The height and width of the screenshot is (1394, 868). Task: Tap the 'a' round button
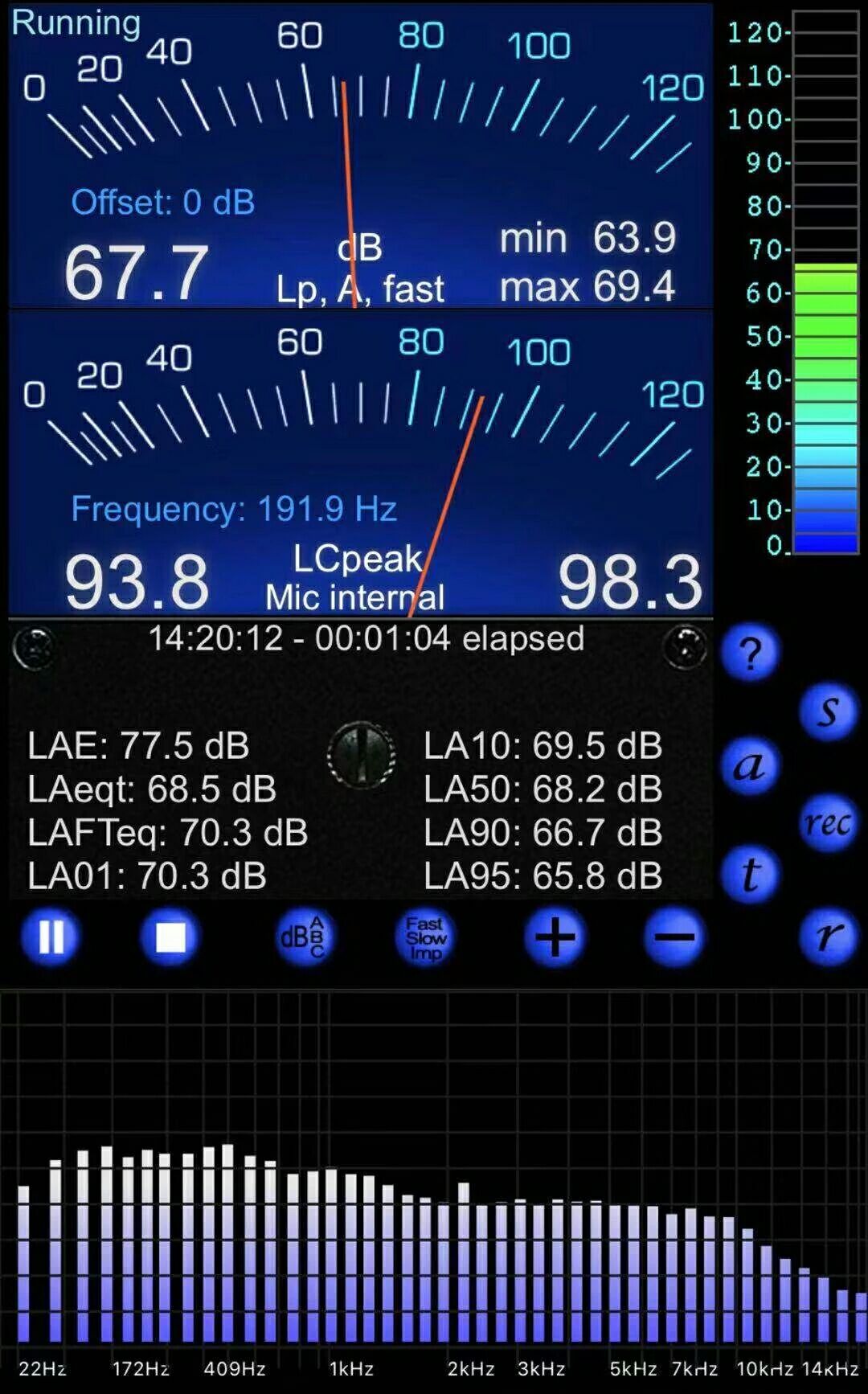pyautogui.click(x=750, y=766)
